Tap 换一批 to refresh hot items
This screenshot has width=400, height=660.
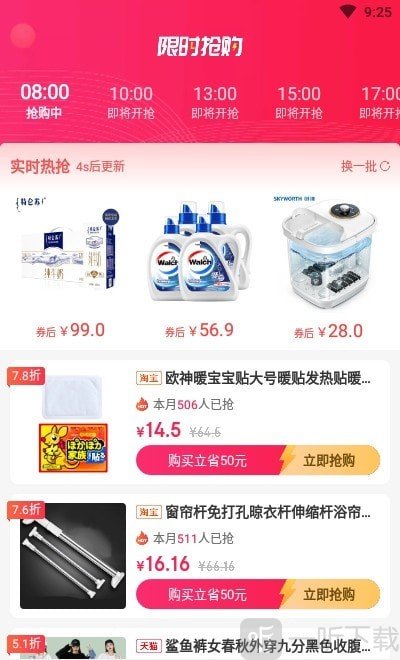365,166
